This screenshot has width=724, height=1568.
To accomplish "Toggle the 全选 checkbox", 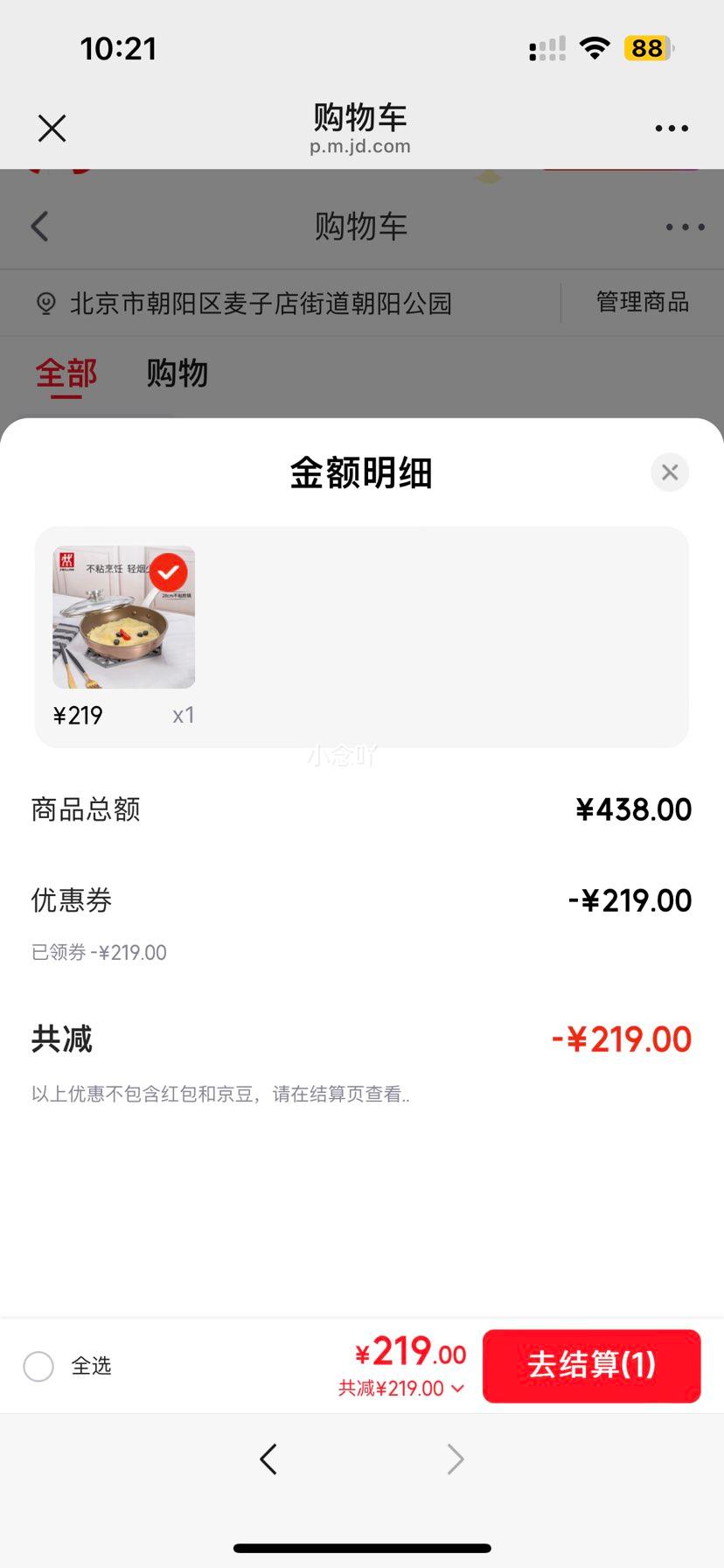I will 38,1366.
